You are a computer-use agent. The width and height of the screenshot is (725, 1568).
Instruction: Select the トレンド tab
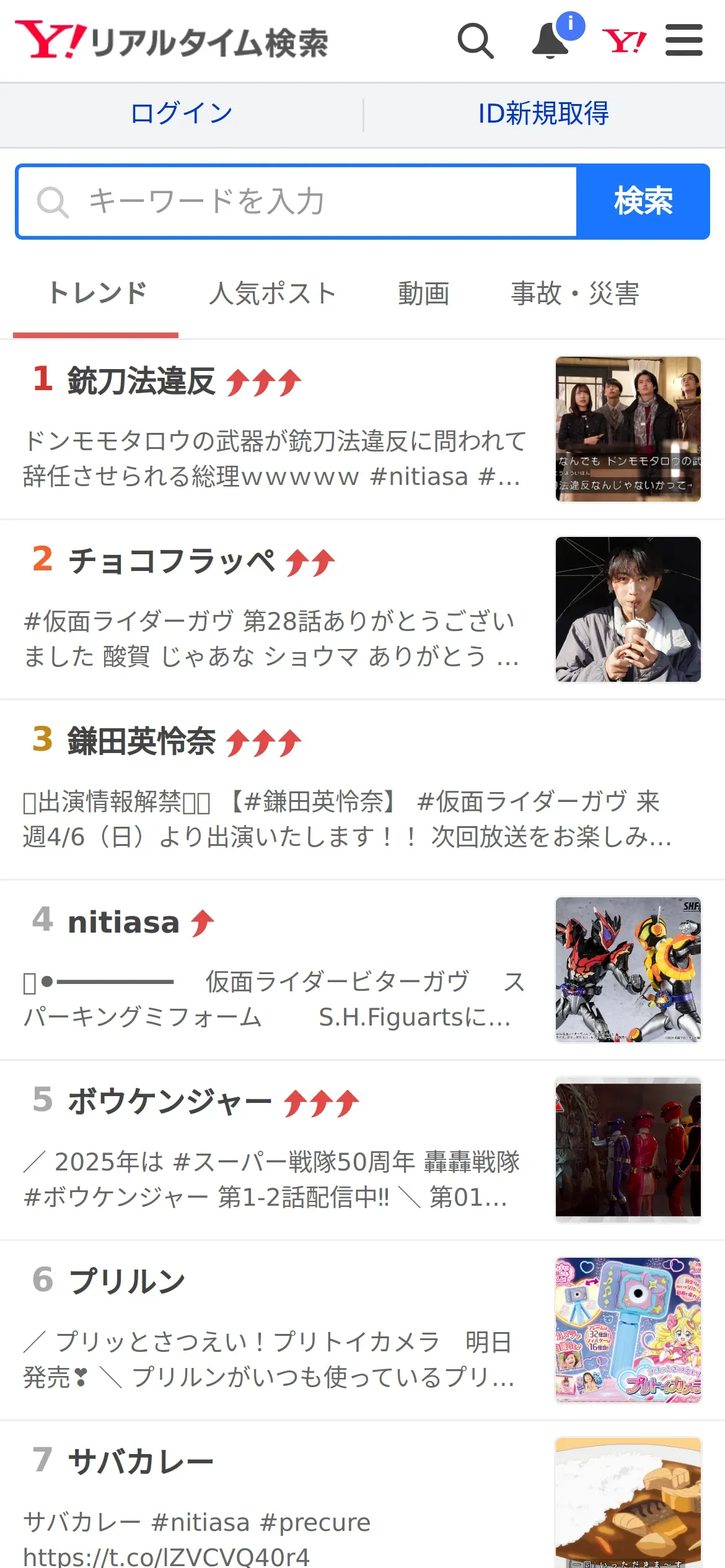coord(97,294)
